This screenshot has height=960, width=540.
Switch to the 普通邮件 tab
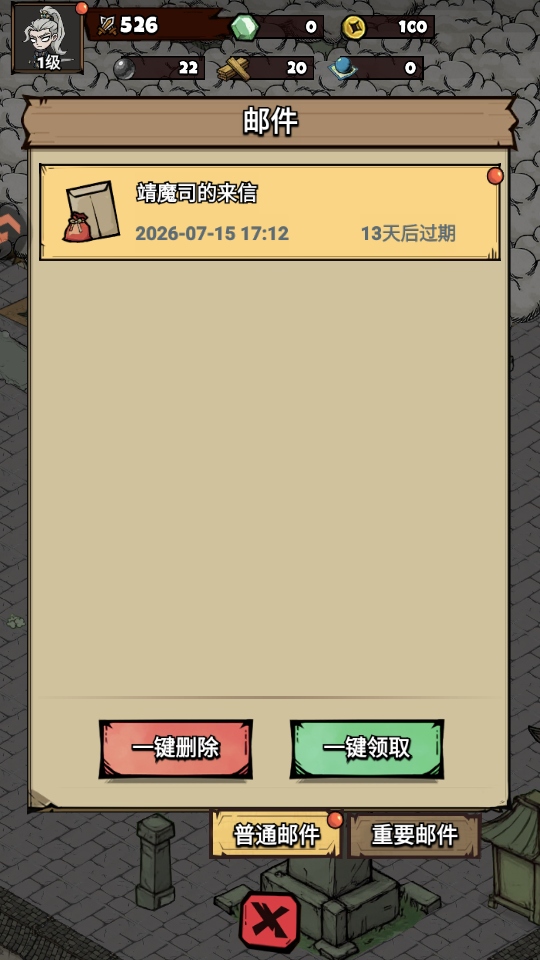(276, 834)
